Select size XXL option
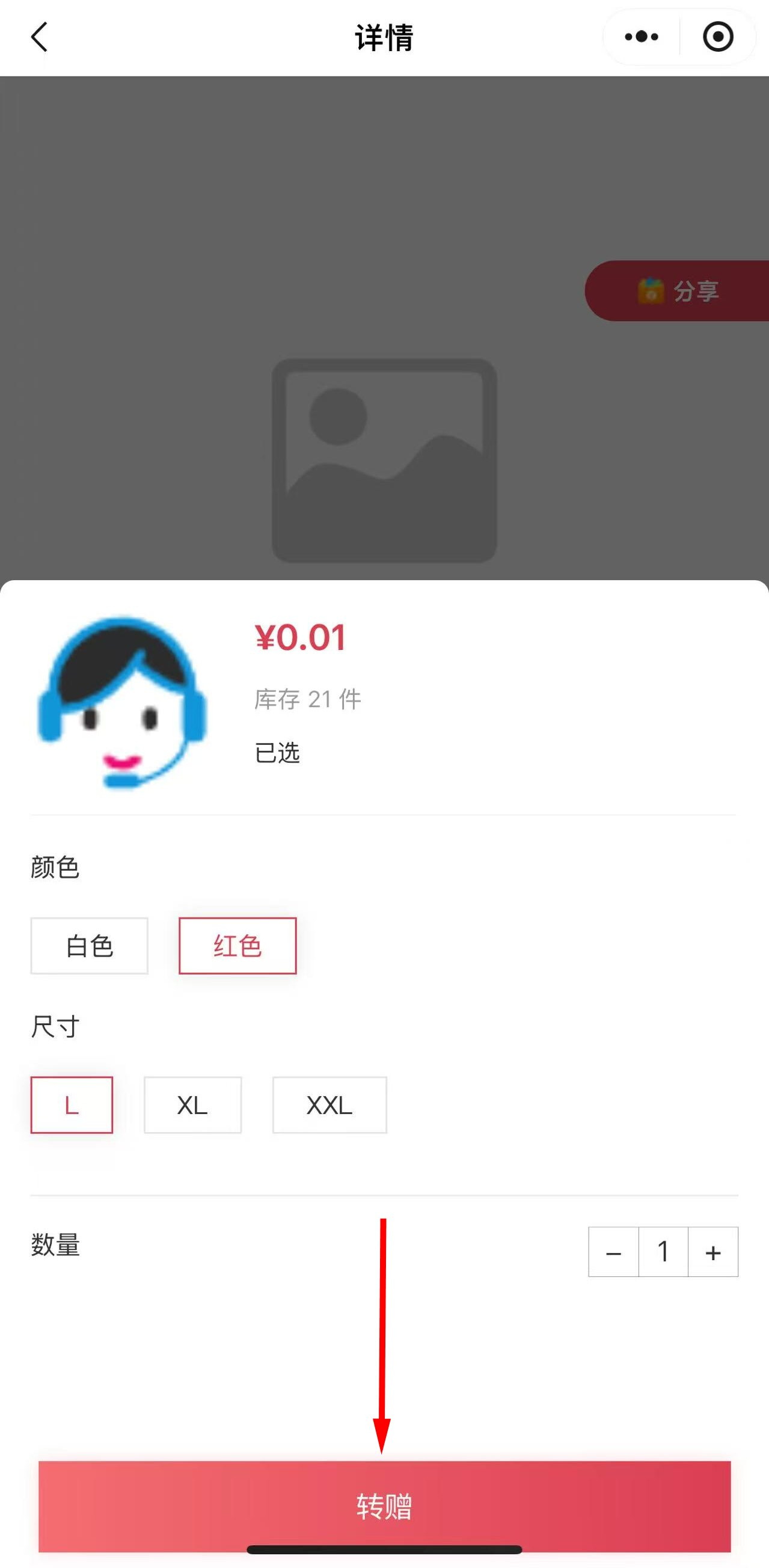This screenshot has height=1568, width=769. [x=329, y=1106]
